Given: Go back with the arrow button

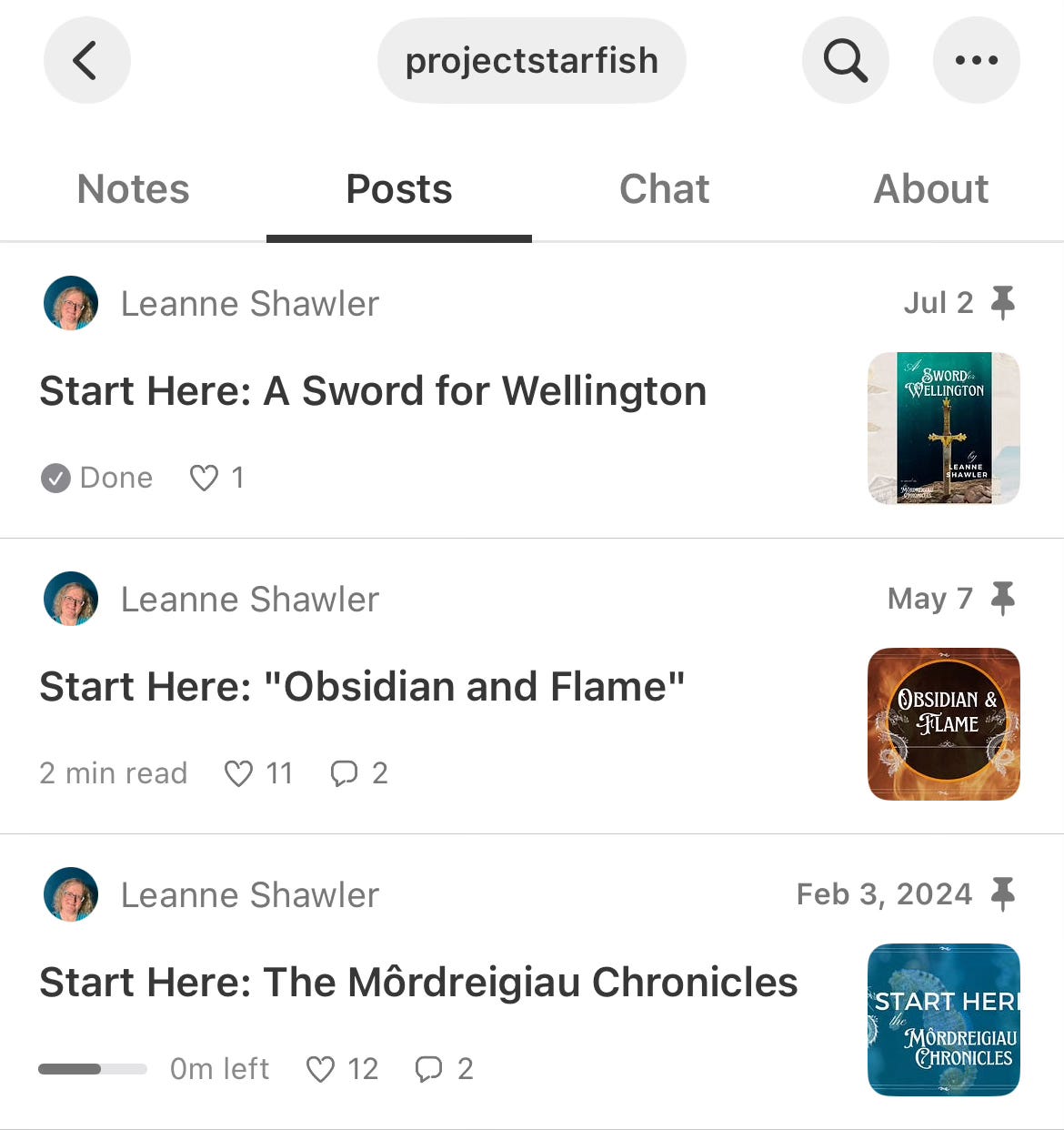Looking at the screenshot, I should click(x=86, y=61).
